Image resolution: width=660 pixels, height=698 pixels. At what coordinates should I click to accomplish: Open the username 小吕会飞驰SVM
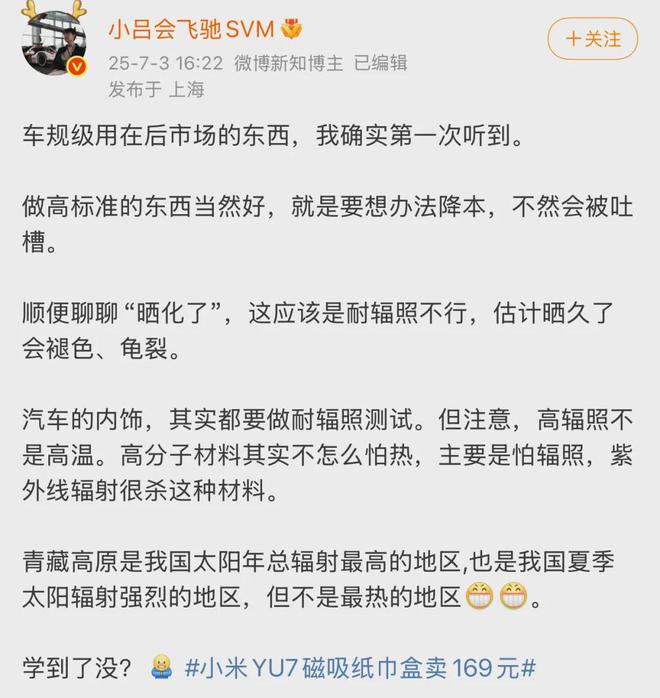coord(192,30)
